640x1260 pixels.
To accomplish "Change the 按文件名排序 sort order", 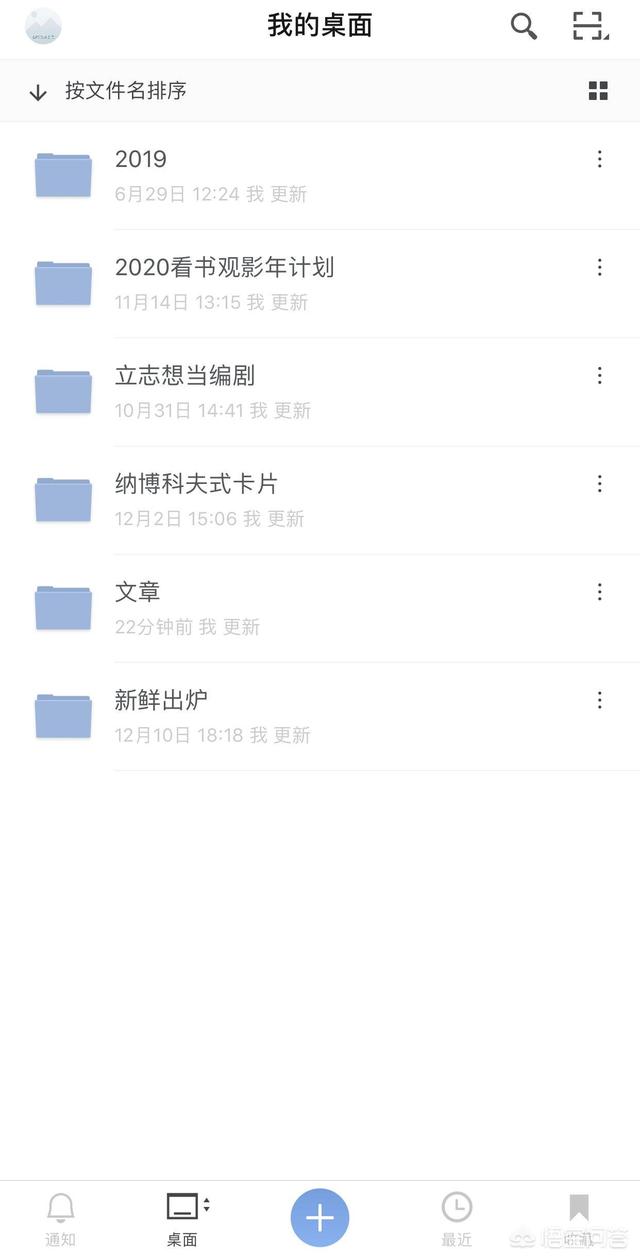I will click(108, 91).
